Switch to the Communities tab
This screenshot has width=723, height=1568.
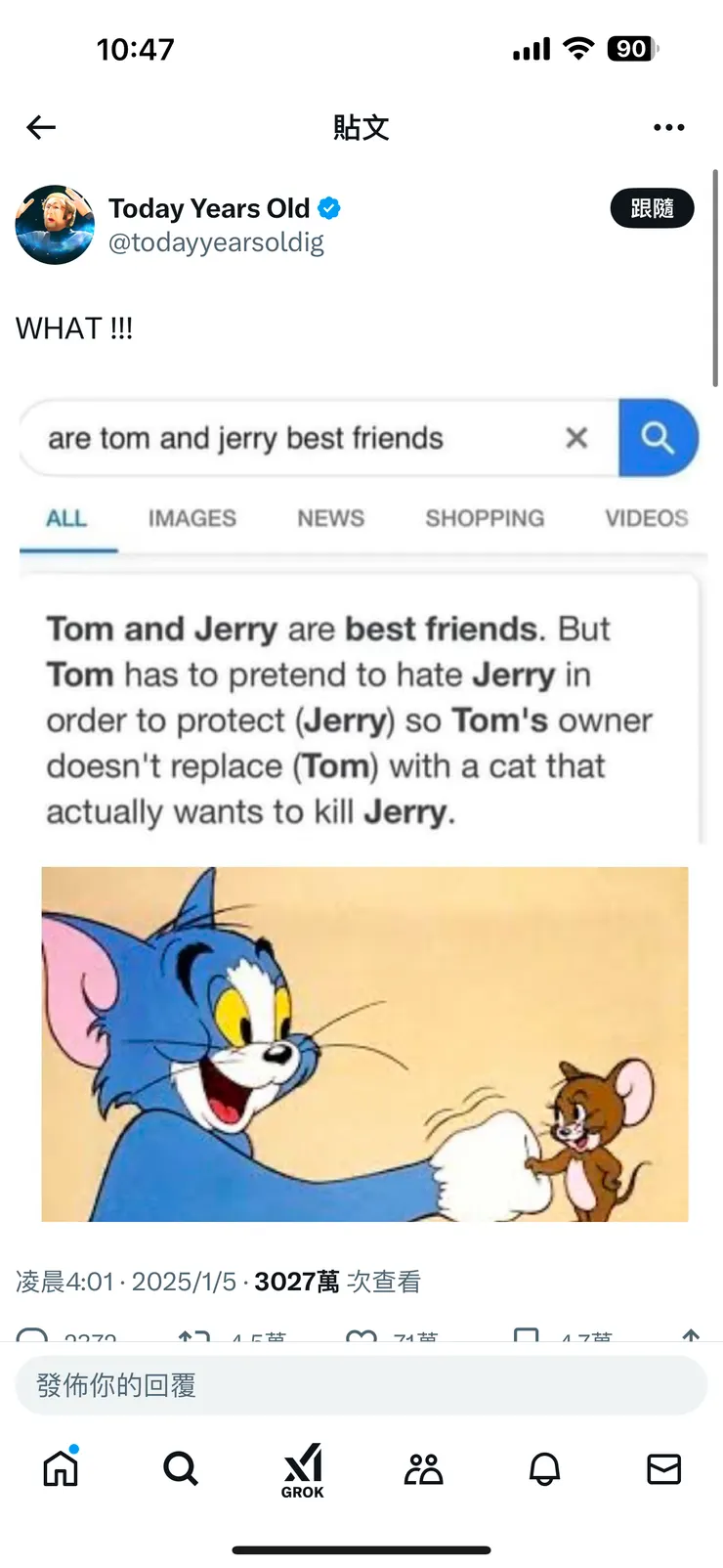tap(423, 1468)
